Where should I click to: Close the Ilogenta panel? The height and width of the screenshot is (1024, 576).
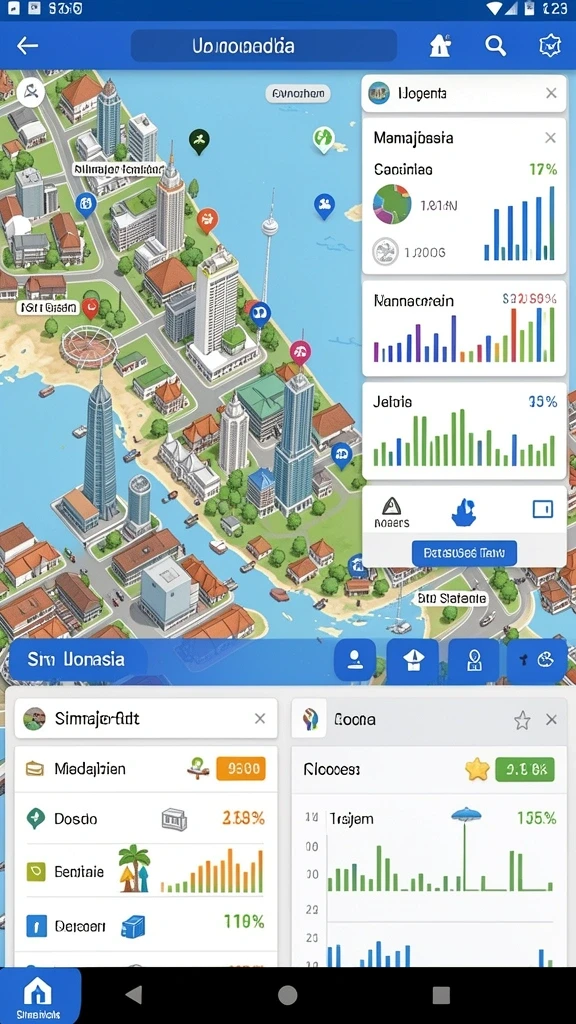point(551,93)
